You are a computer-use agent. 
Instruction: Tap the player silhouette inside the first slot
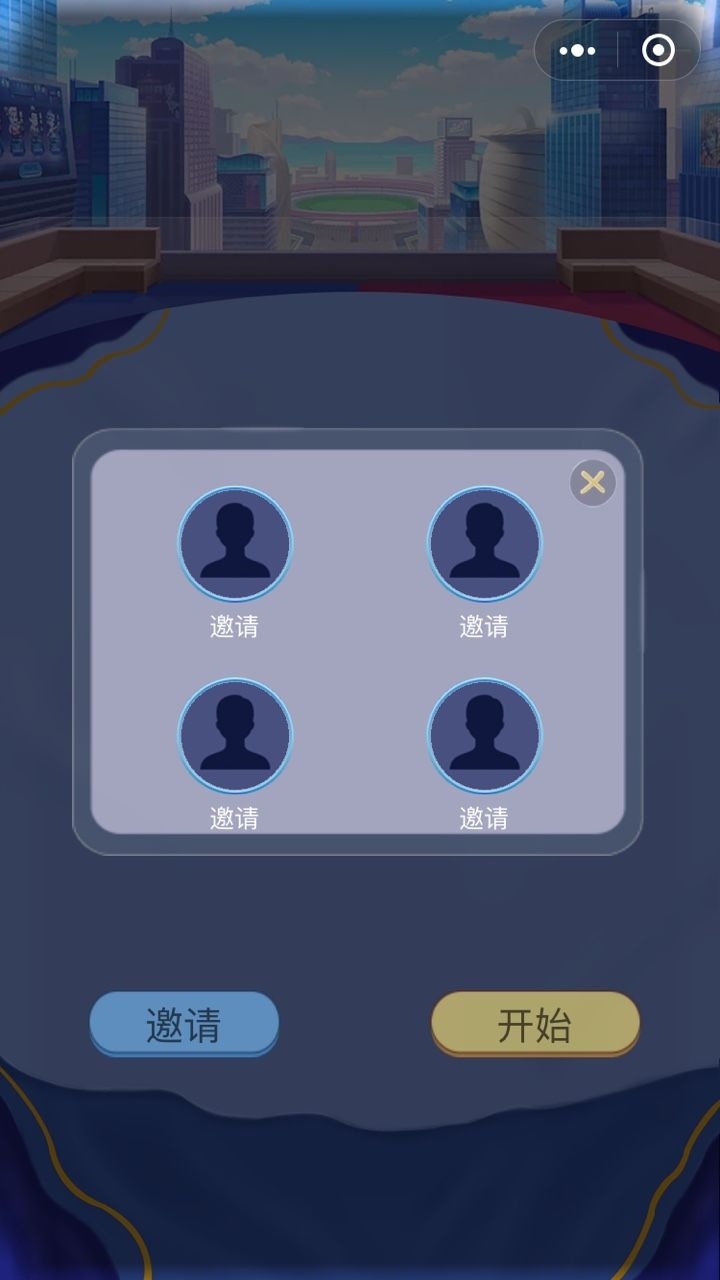tap(235, 543)
